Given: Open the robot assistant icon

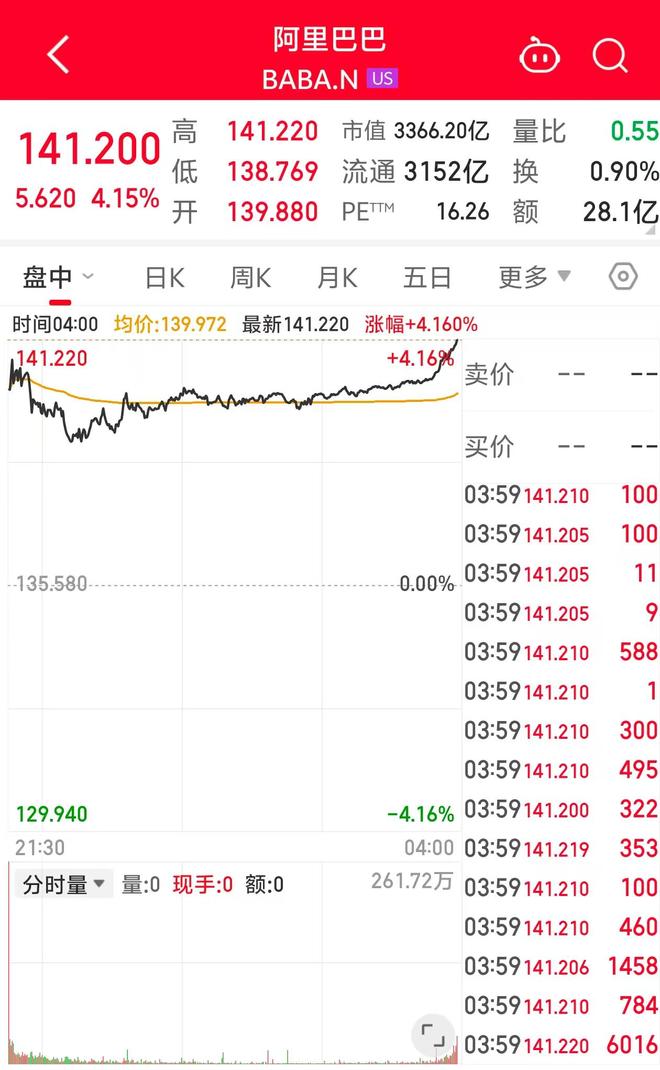Looking at the screenshot, I should point(539,56).
